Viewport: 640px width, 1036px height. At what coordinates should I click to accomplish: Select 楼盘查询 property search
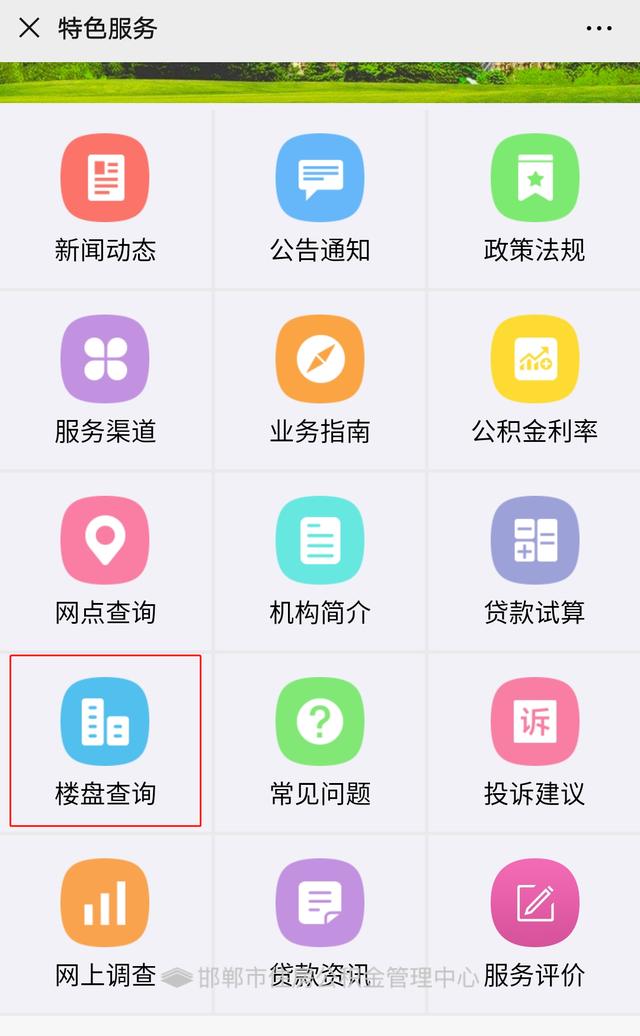(x=105, y=722)
